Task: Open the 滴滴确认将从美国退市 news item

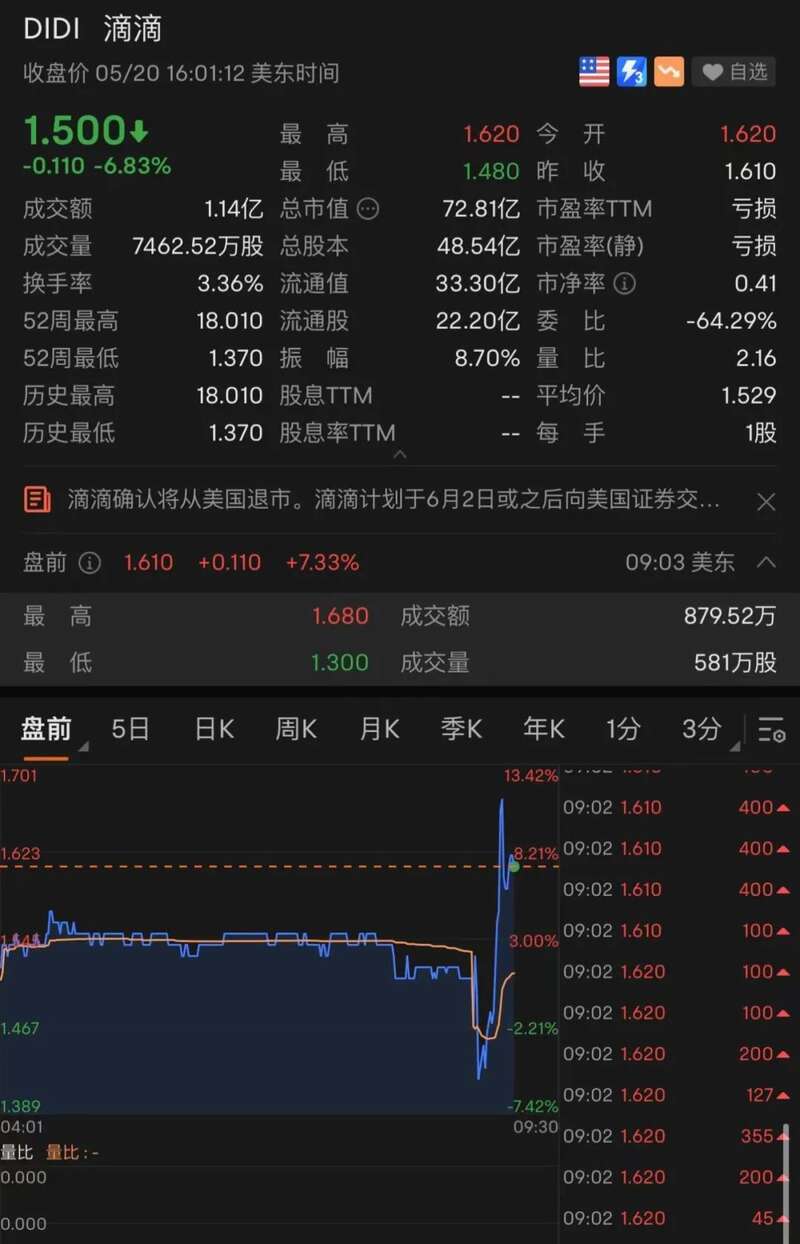Action: coord(392,500)
